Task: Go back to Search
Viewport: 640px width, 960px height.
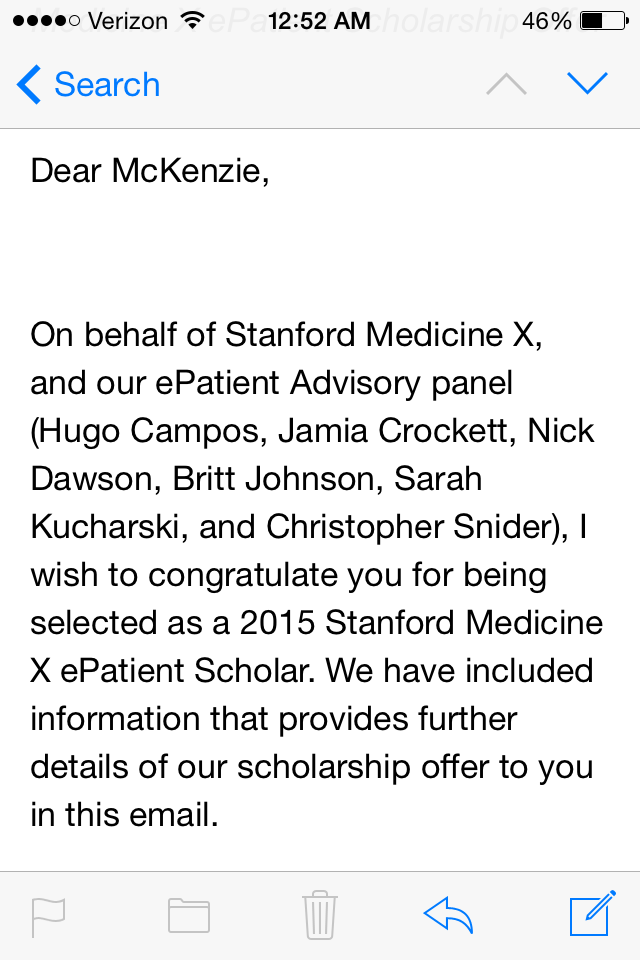Action: point(88,85)
